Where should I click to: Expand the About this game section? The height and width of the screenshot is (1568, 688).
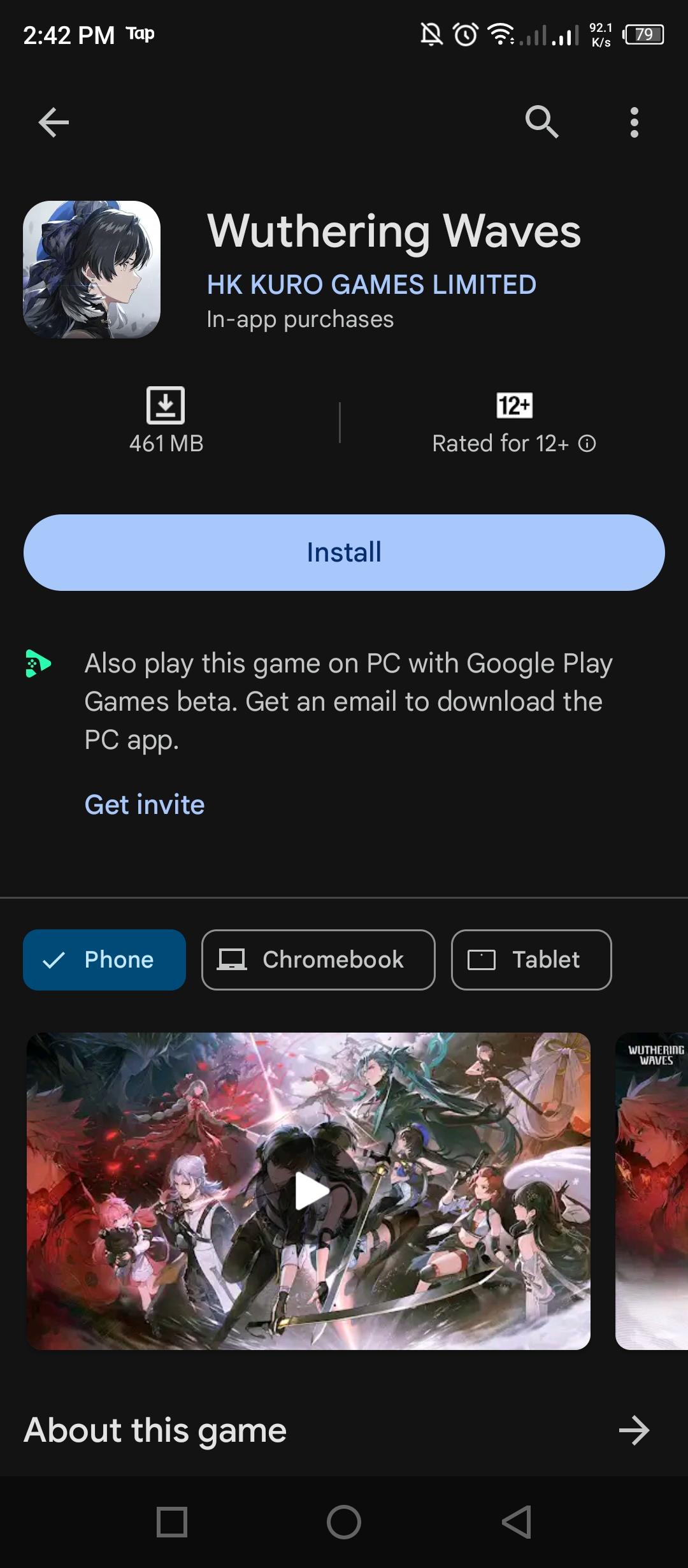pos(634,1430)
